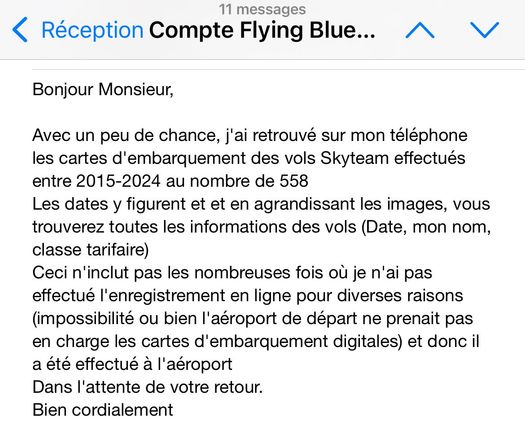525x435 pixels.
Task: Jump to previous message with up arrow
Action: pyautogui.click(x=420, y=30)
